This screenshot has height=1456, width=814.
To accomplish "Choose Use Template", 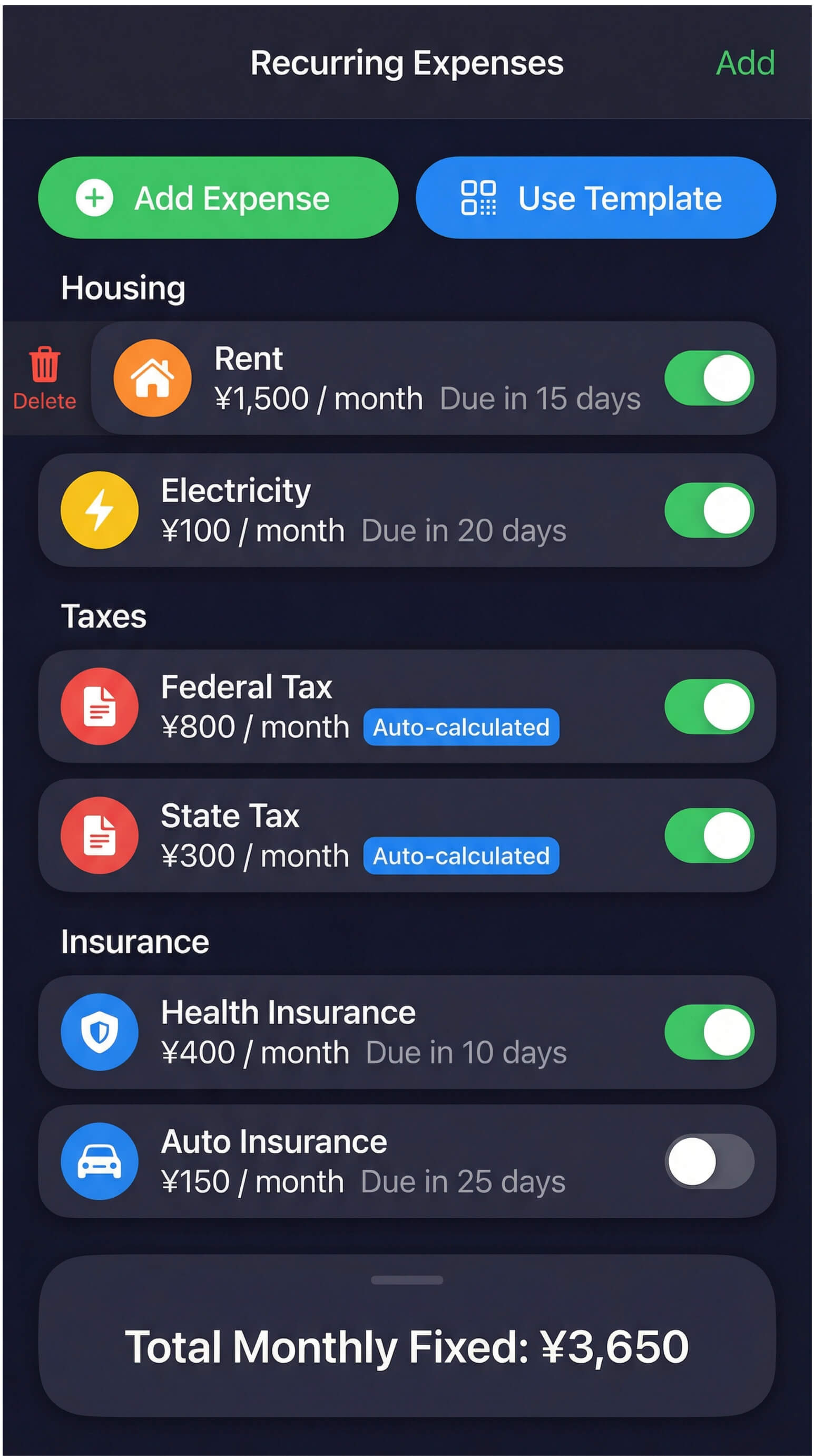I will point(595,198).
